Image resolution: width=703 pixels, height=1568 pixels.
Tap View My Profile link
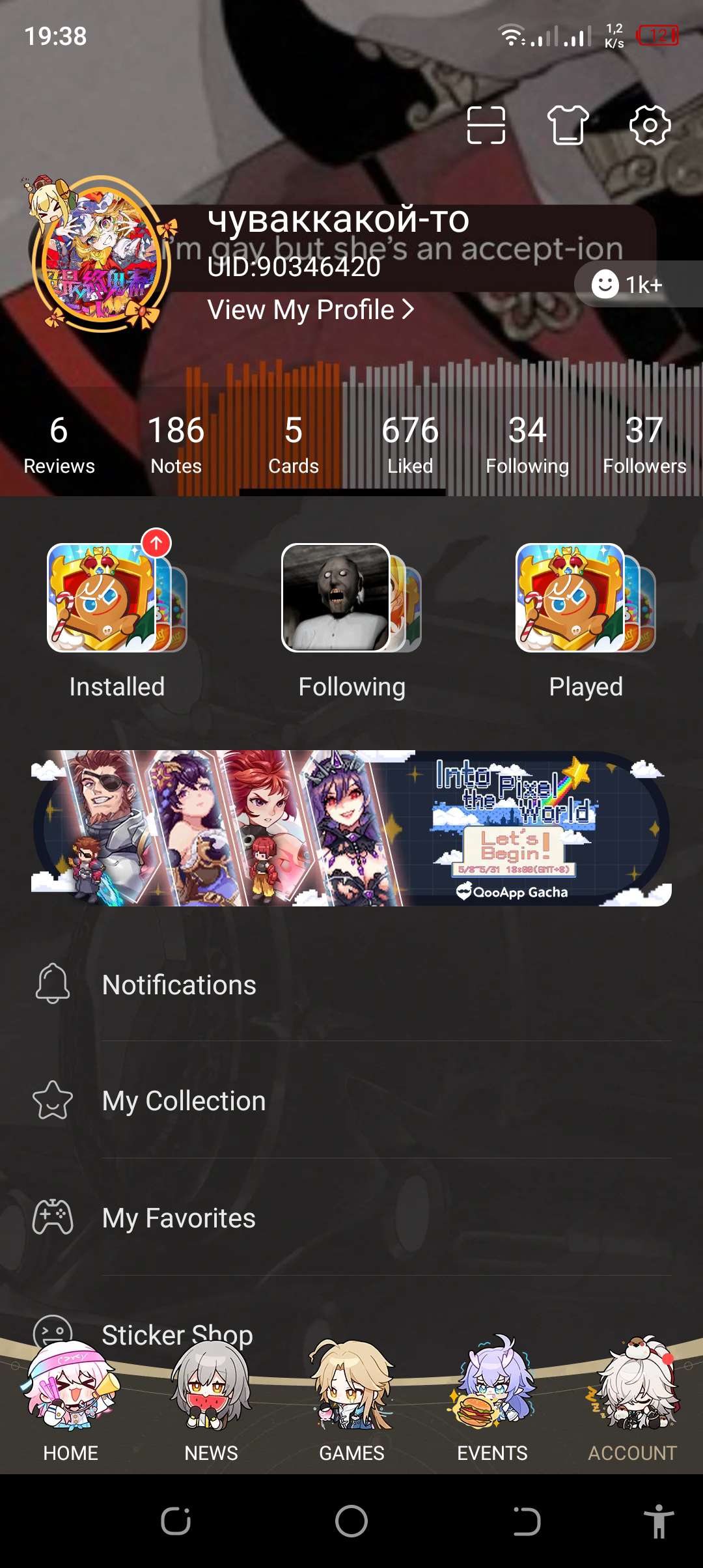(310, 310)
